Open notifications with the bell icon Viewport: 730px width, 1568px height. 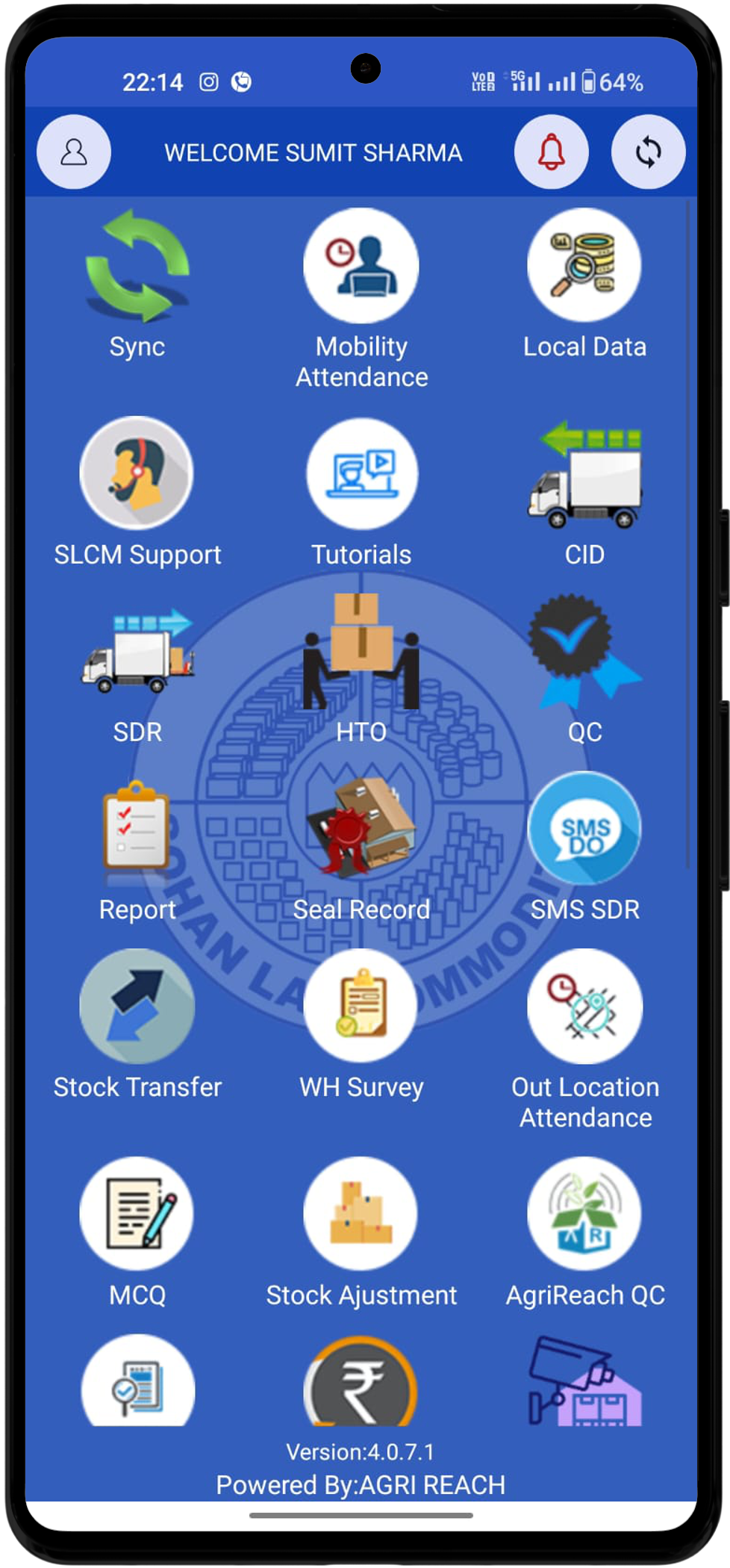(x=551, y=152)
